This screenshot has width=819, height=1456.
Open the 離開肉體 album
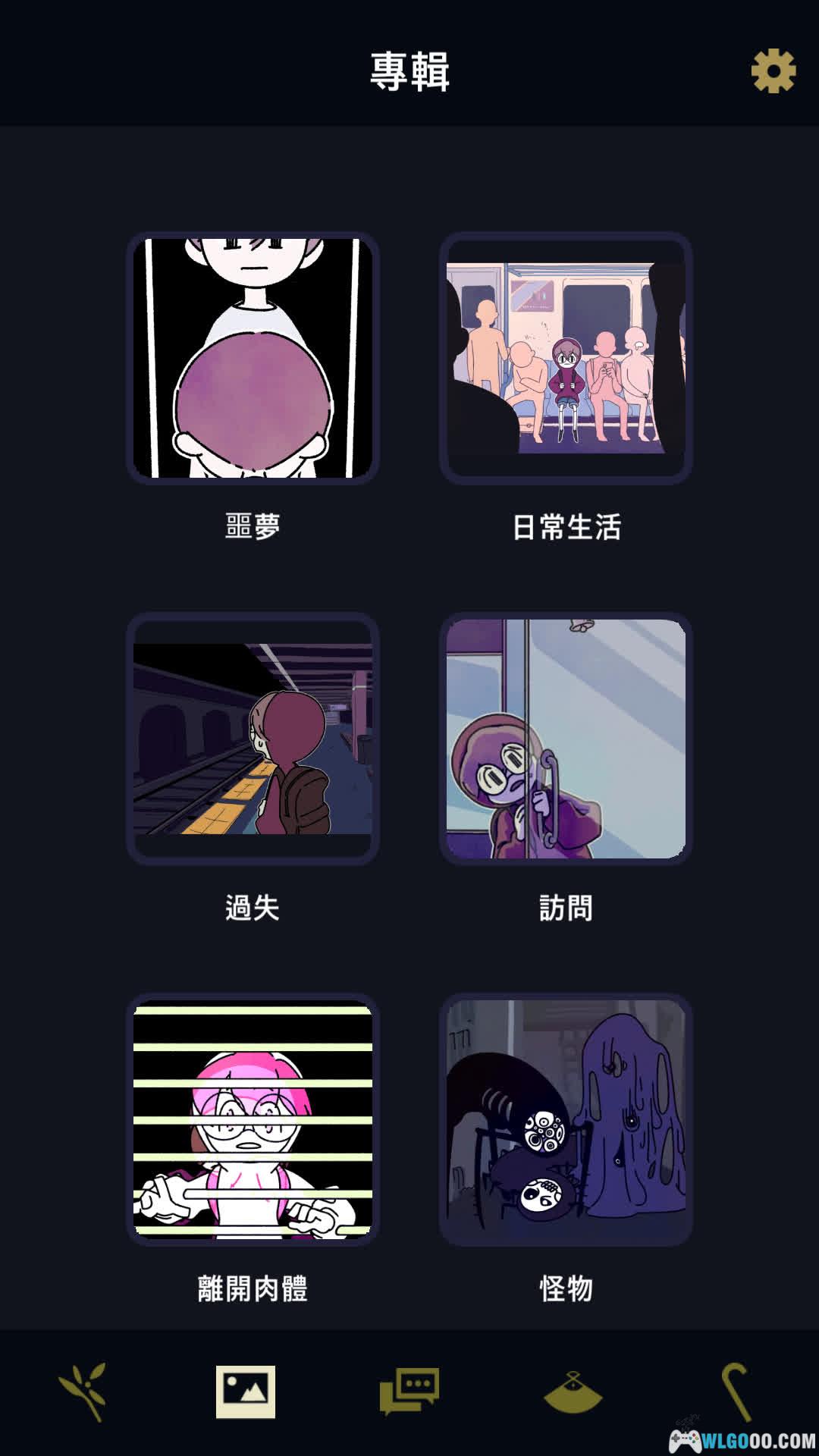[253, 1120]
